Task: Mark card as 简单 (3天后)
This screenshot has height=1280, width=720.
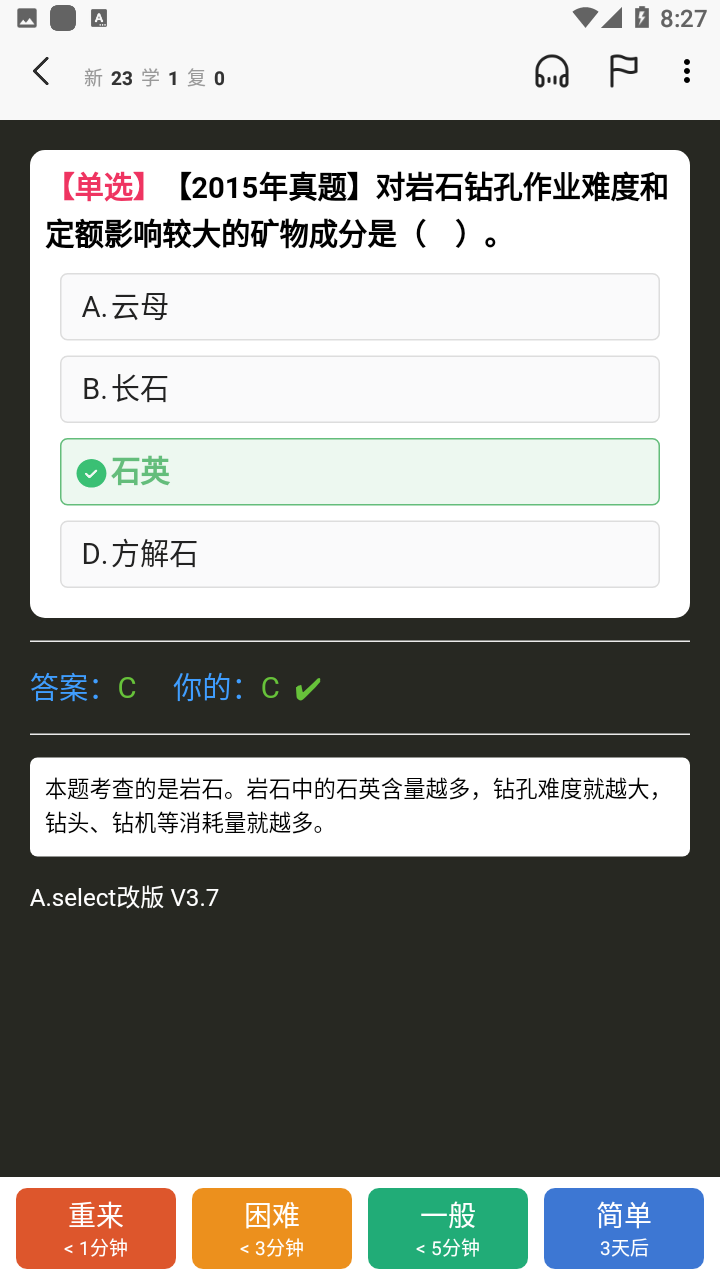Action: click(x=624, y=1228)
